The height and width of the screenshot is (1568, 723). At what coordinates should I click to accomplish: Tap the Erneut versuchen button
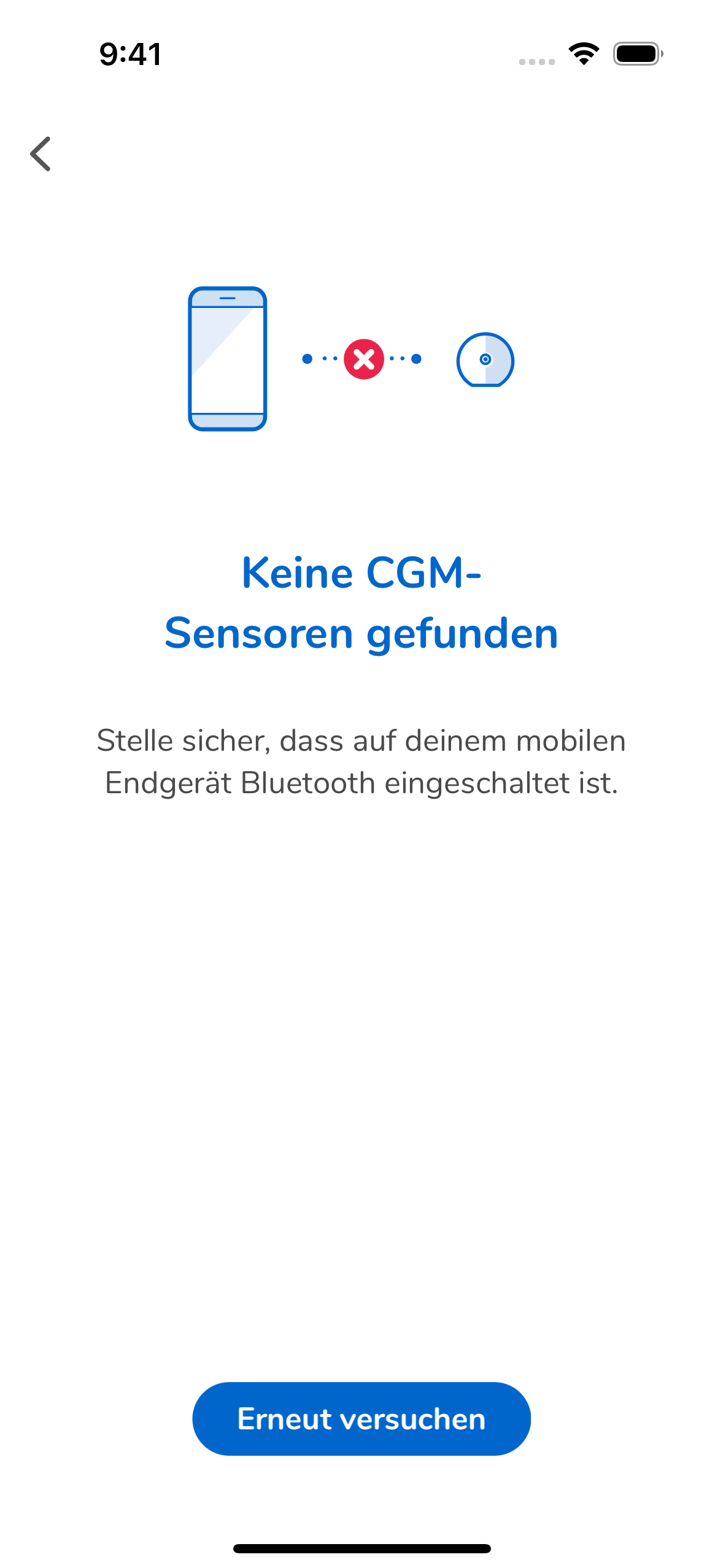(361, 1419)
